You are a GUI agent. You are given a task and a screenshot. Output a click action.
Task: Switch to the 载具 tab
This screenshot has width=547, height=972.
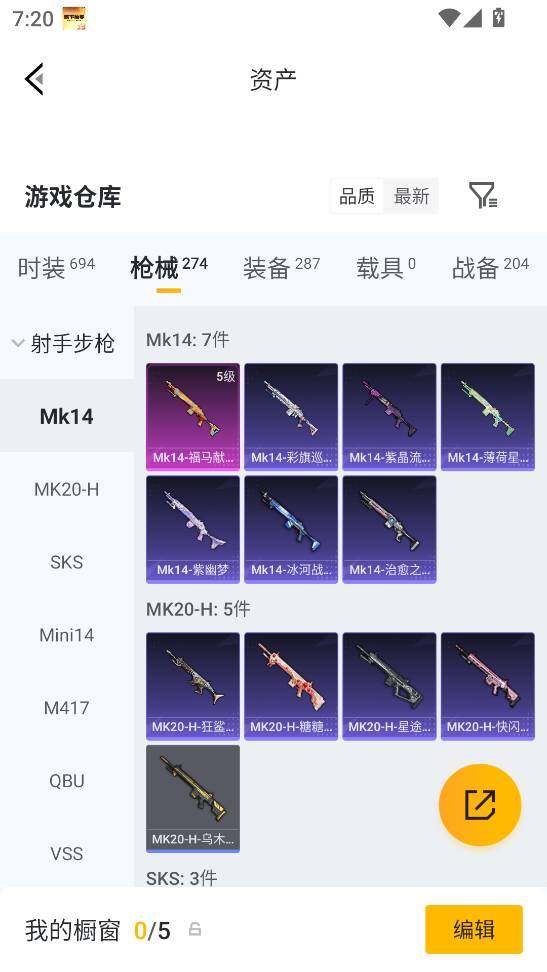[386, 268]
